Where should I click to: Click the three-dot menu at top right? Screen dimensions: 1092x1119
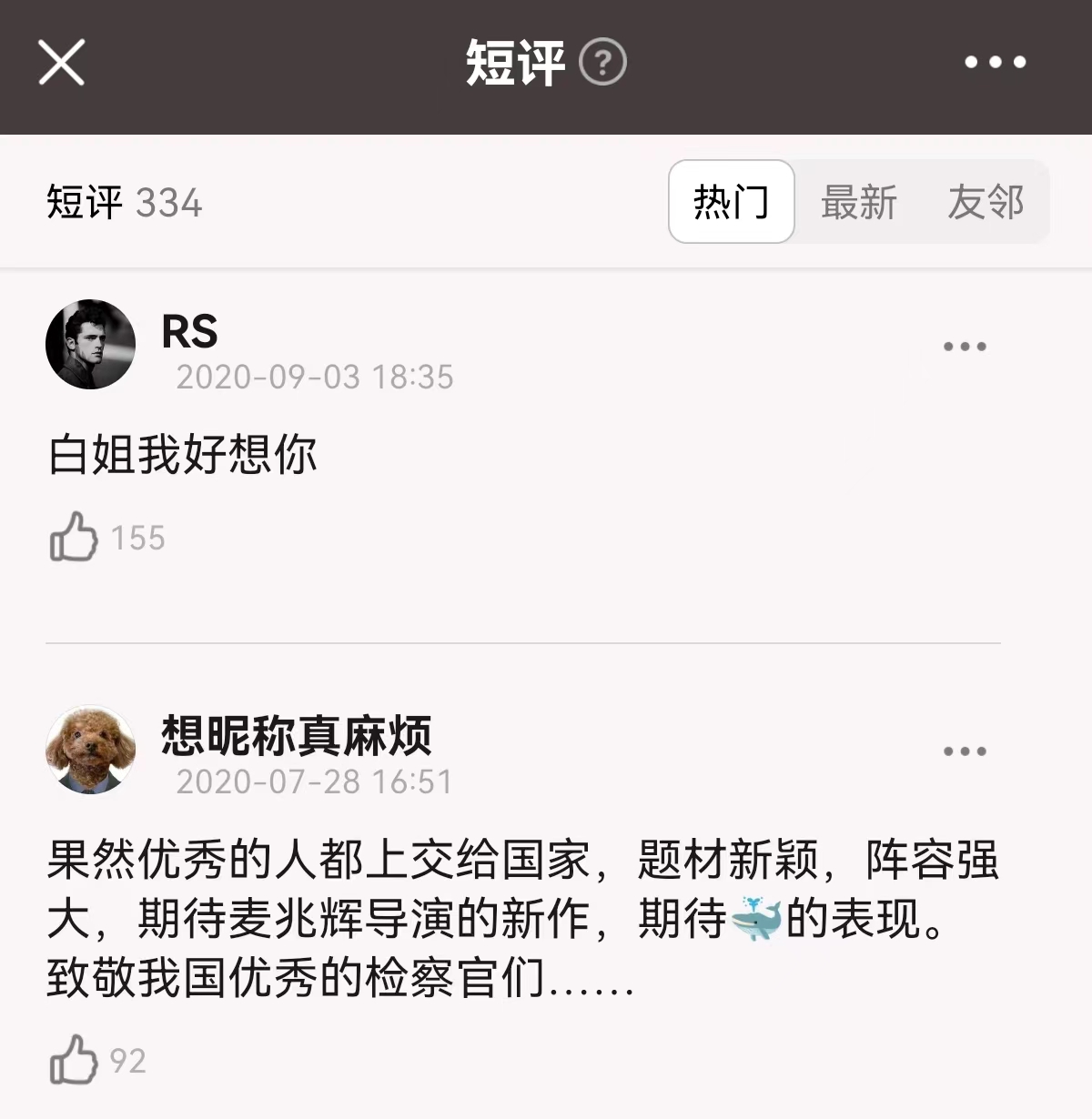coord(995,61)
